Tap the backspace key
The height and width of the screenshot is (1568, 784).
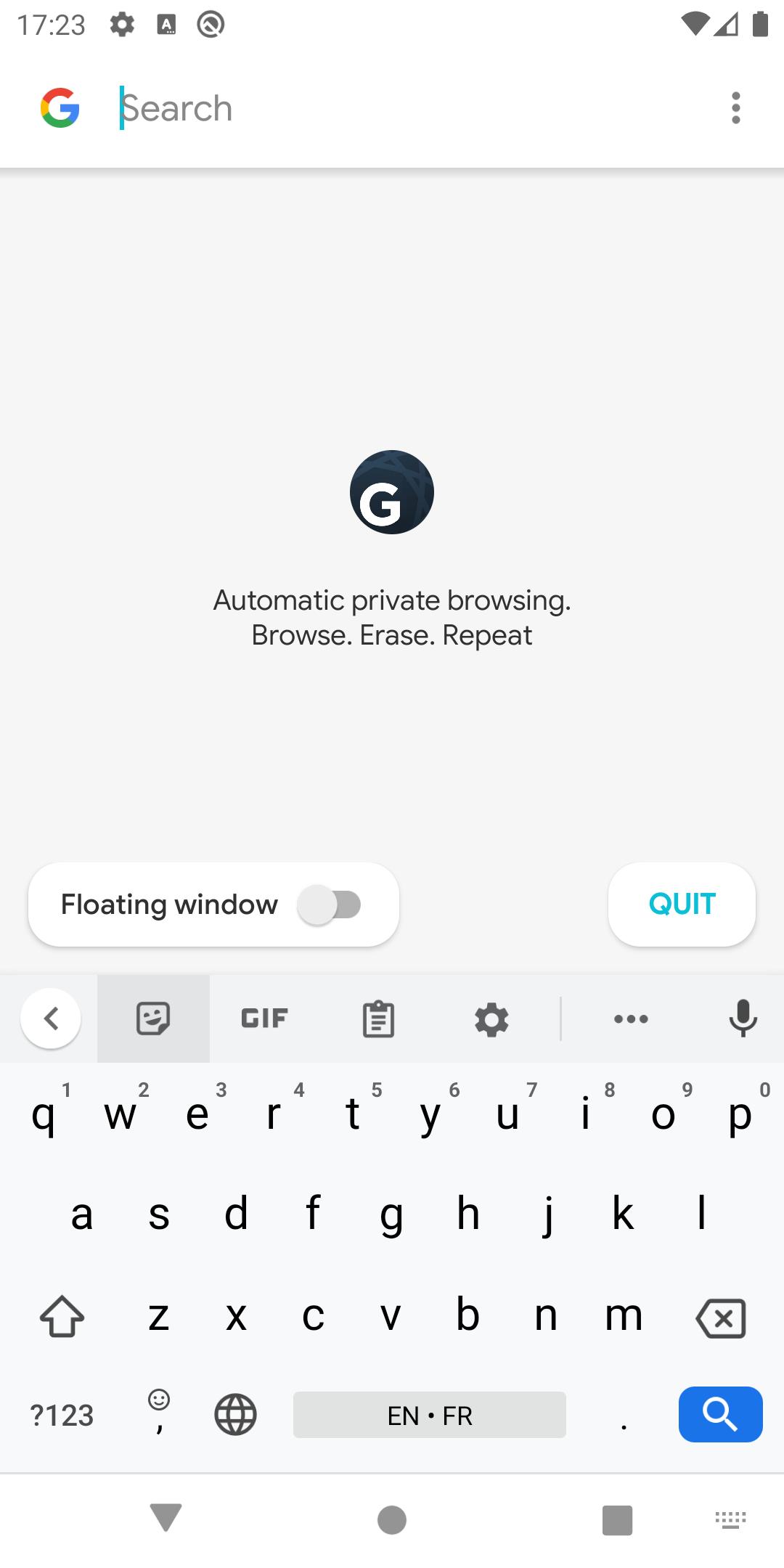720,1318
